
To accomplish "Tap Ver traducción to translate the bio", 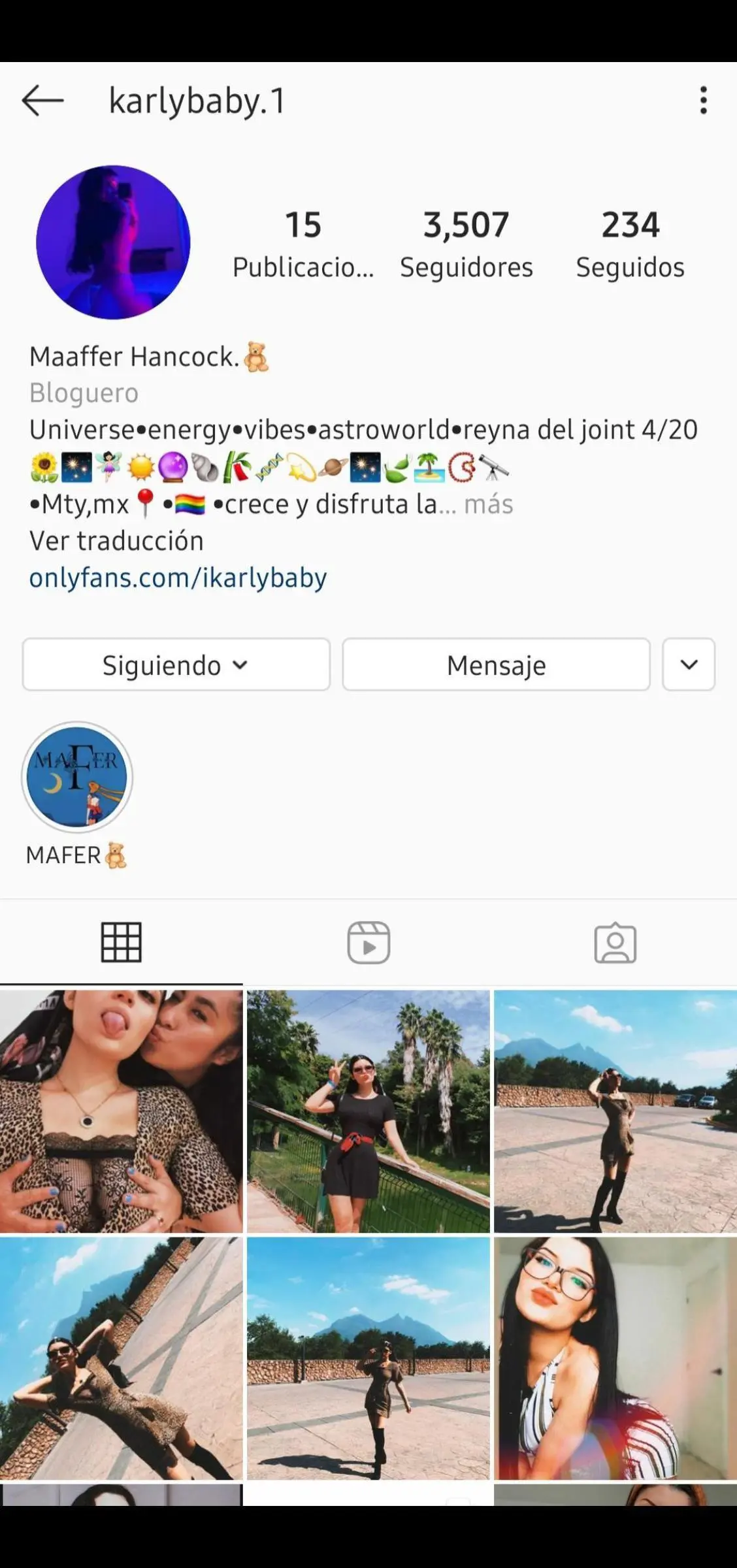I will (116, 541).
